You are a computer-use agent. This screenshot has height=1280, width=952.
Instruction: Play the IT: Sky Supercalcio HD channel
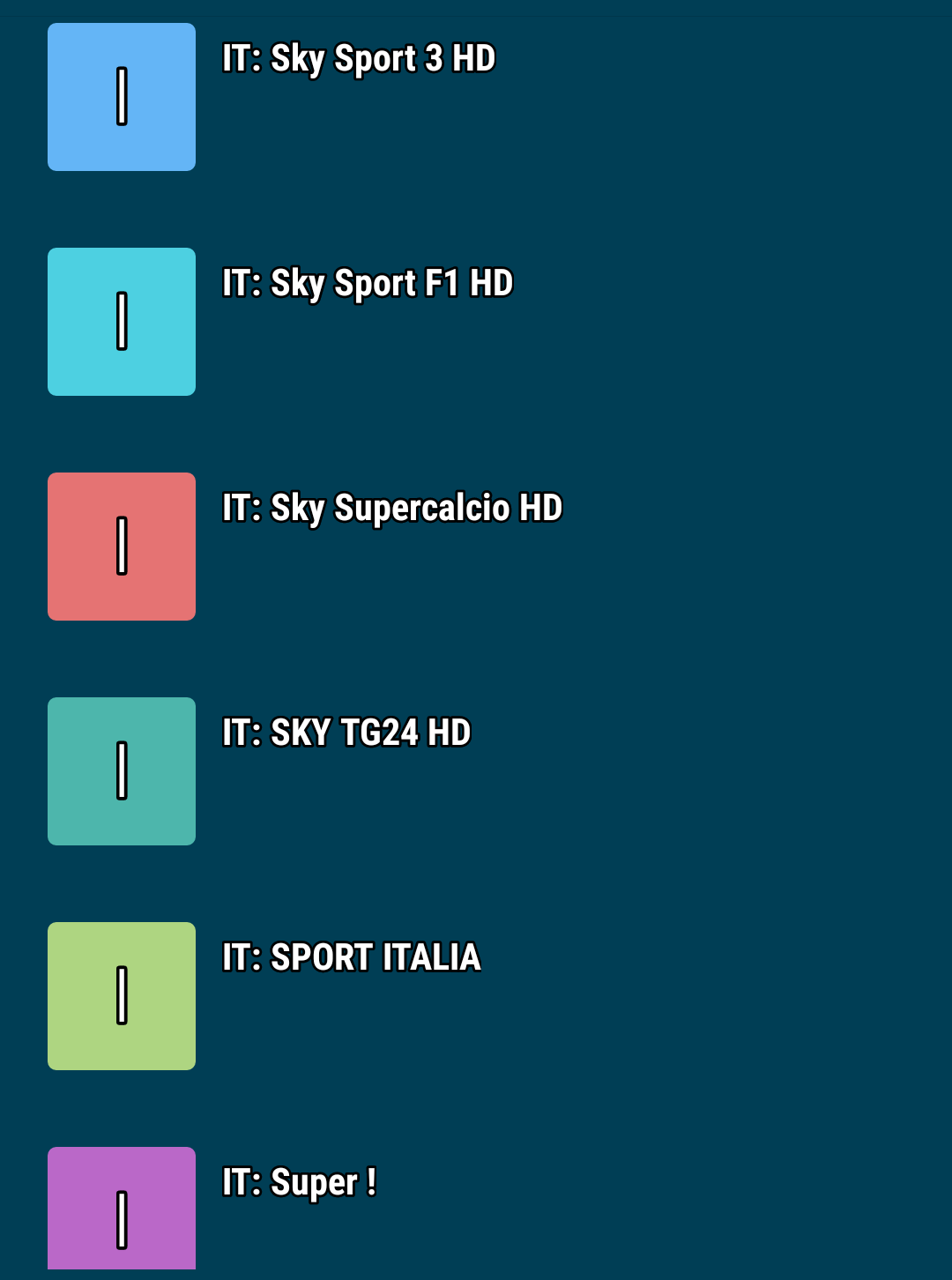[x=391, y=510]
